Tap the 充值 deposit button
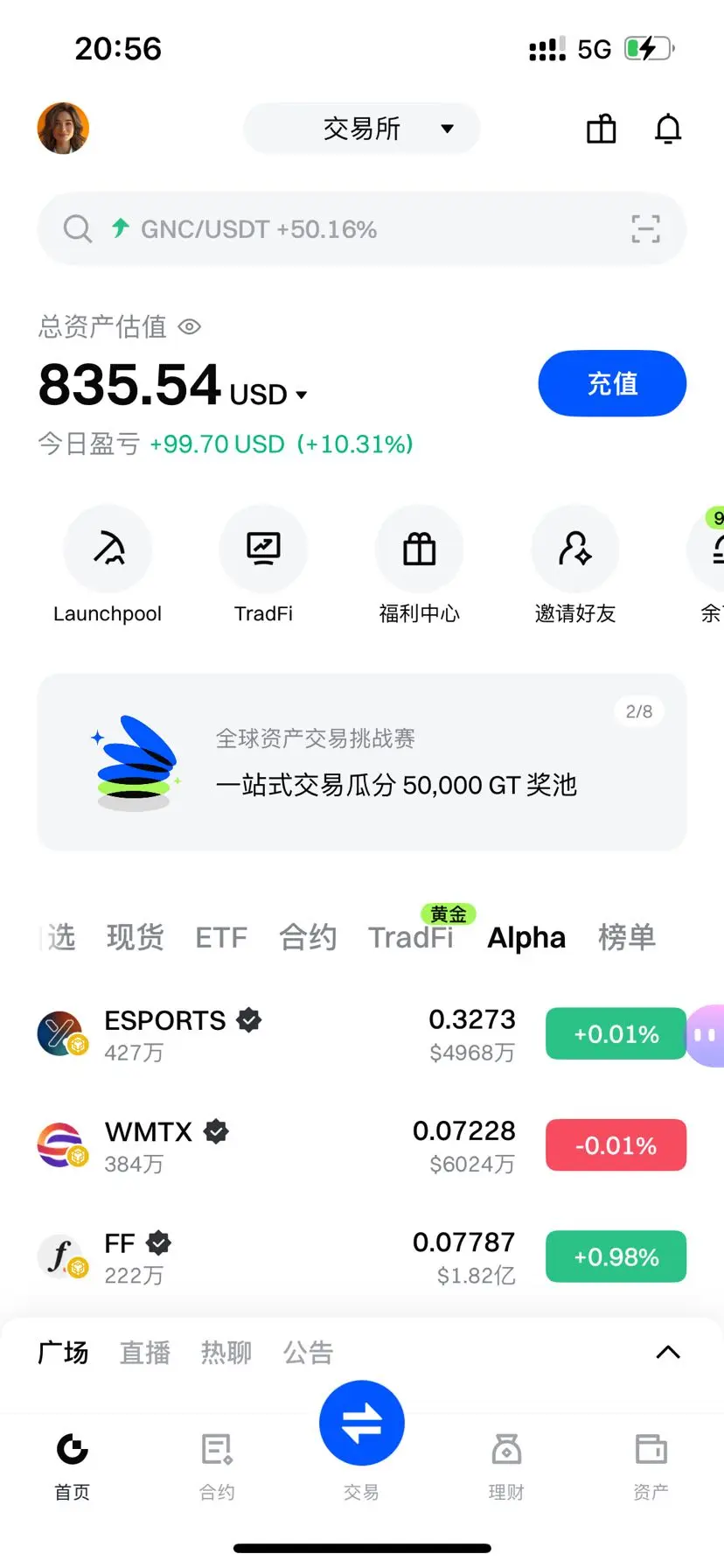 click(x=612, y=383)
